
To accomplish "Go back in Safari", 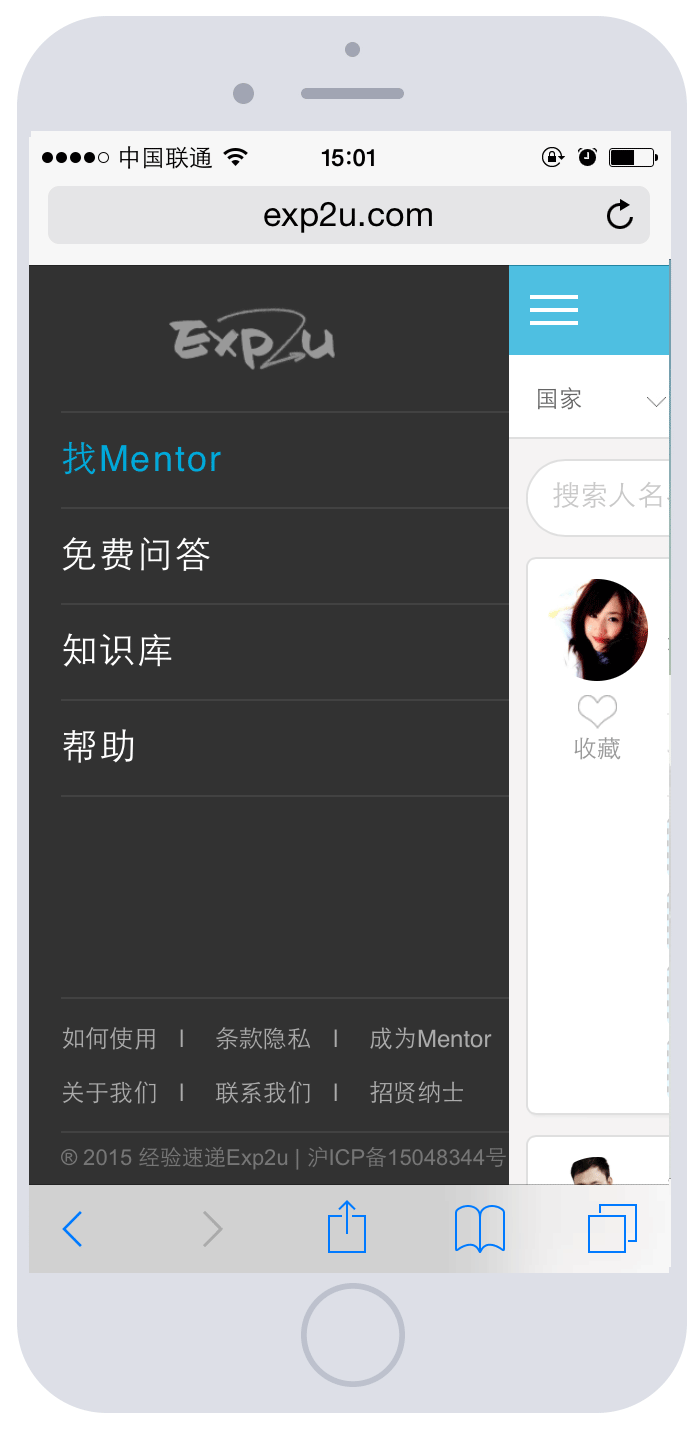I will click(x=73, y=1228).
